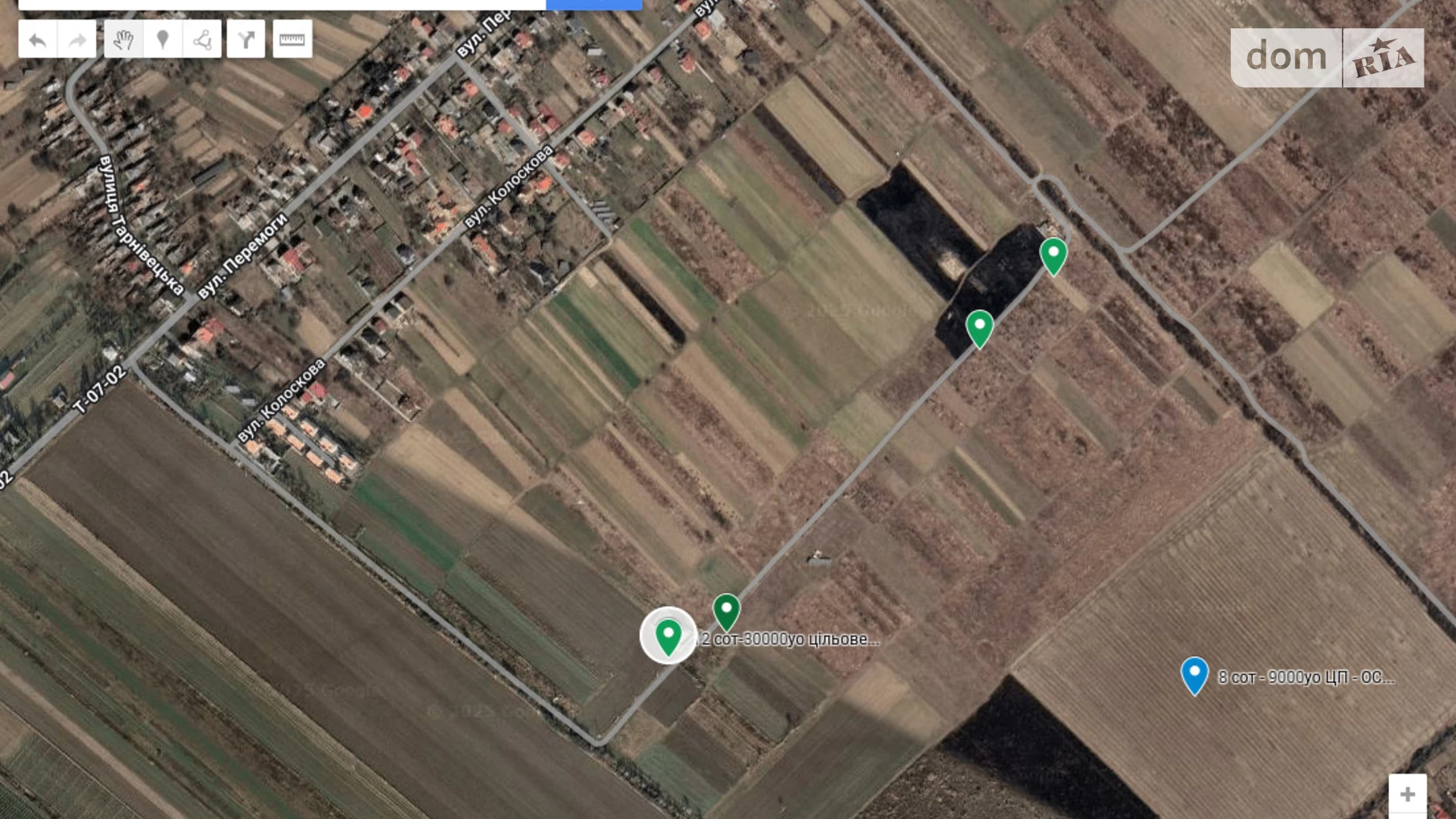Zoom in with the plus button
This screenshot has width=1456, height=819.
(x=1407, y=794)
